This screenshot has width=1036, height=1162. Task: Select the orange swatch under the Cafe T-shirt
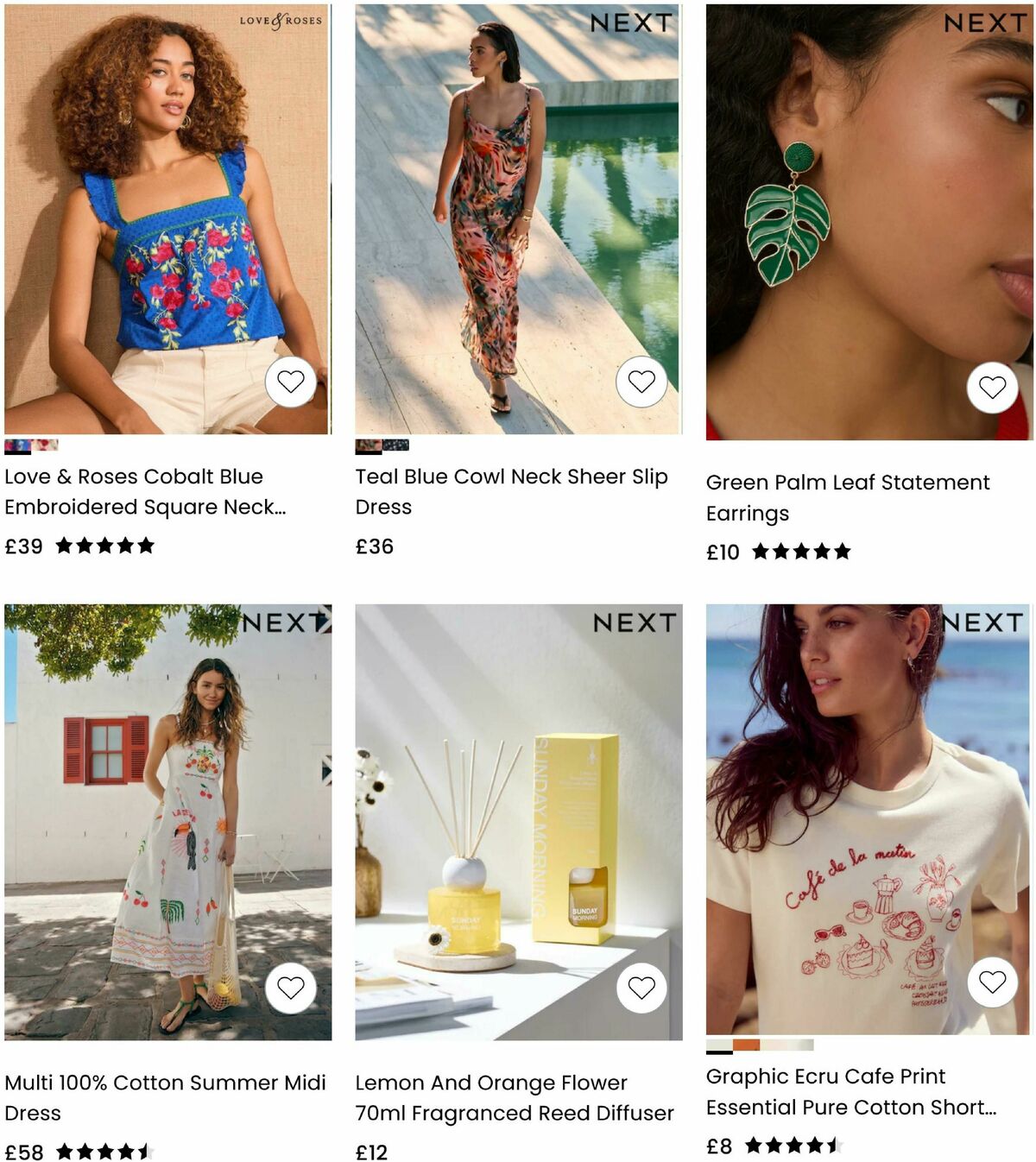[x=747, y=1045]
